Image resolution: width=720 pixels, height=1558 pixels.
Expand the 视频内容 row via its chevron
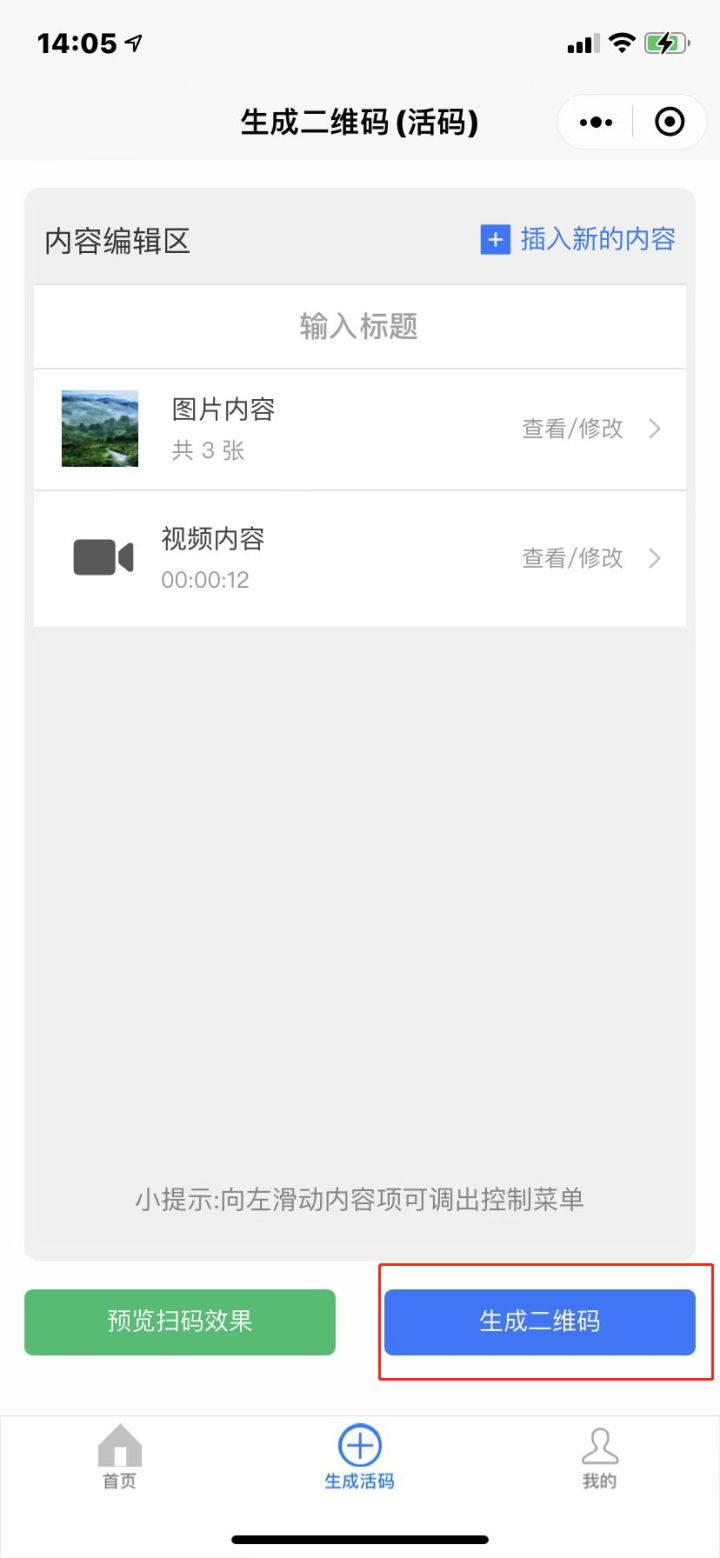click(x=655, y=558)
